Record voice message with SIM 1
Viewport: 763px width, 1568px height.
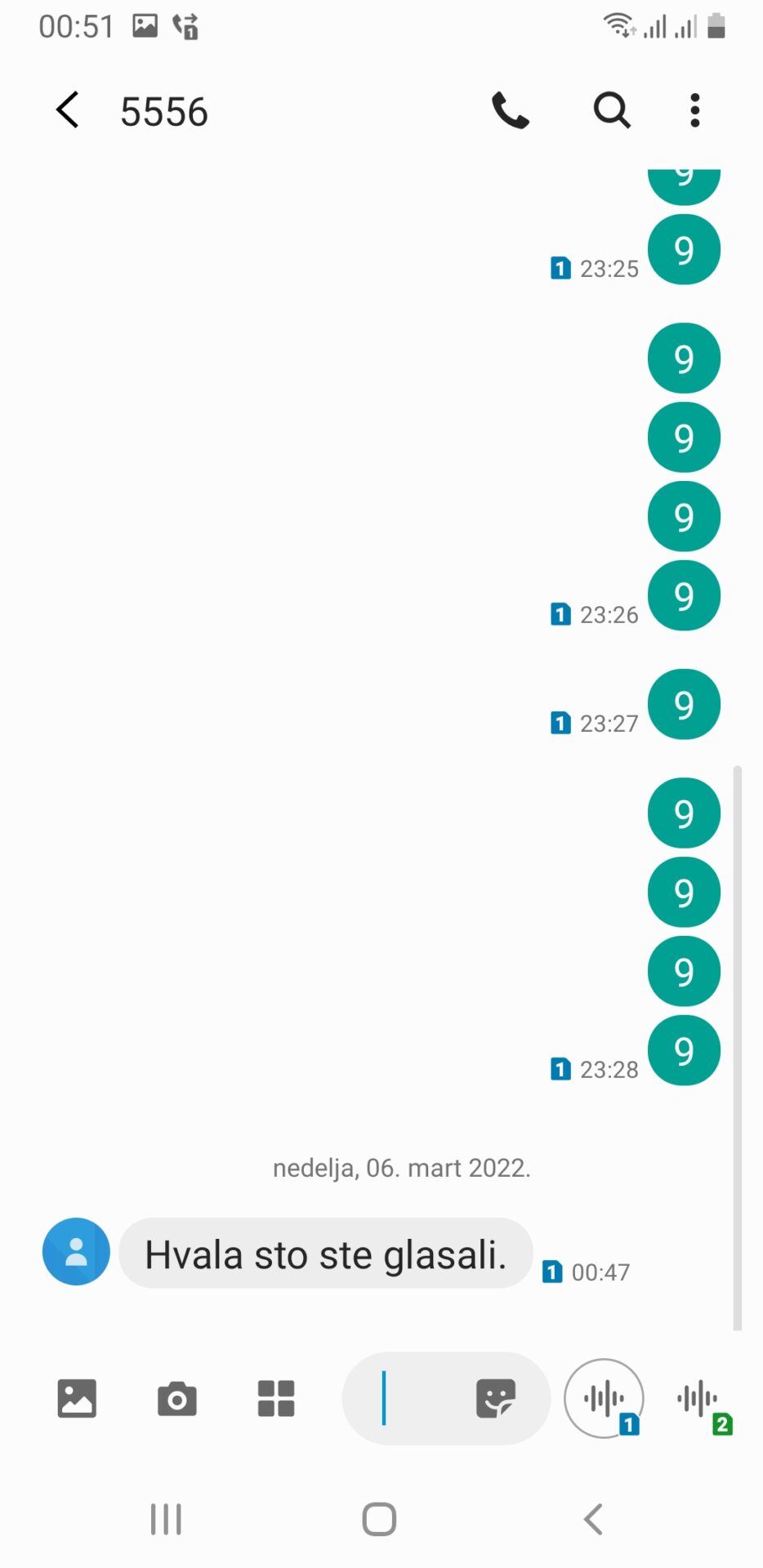coord(605,1398)
